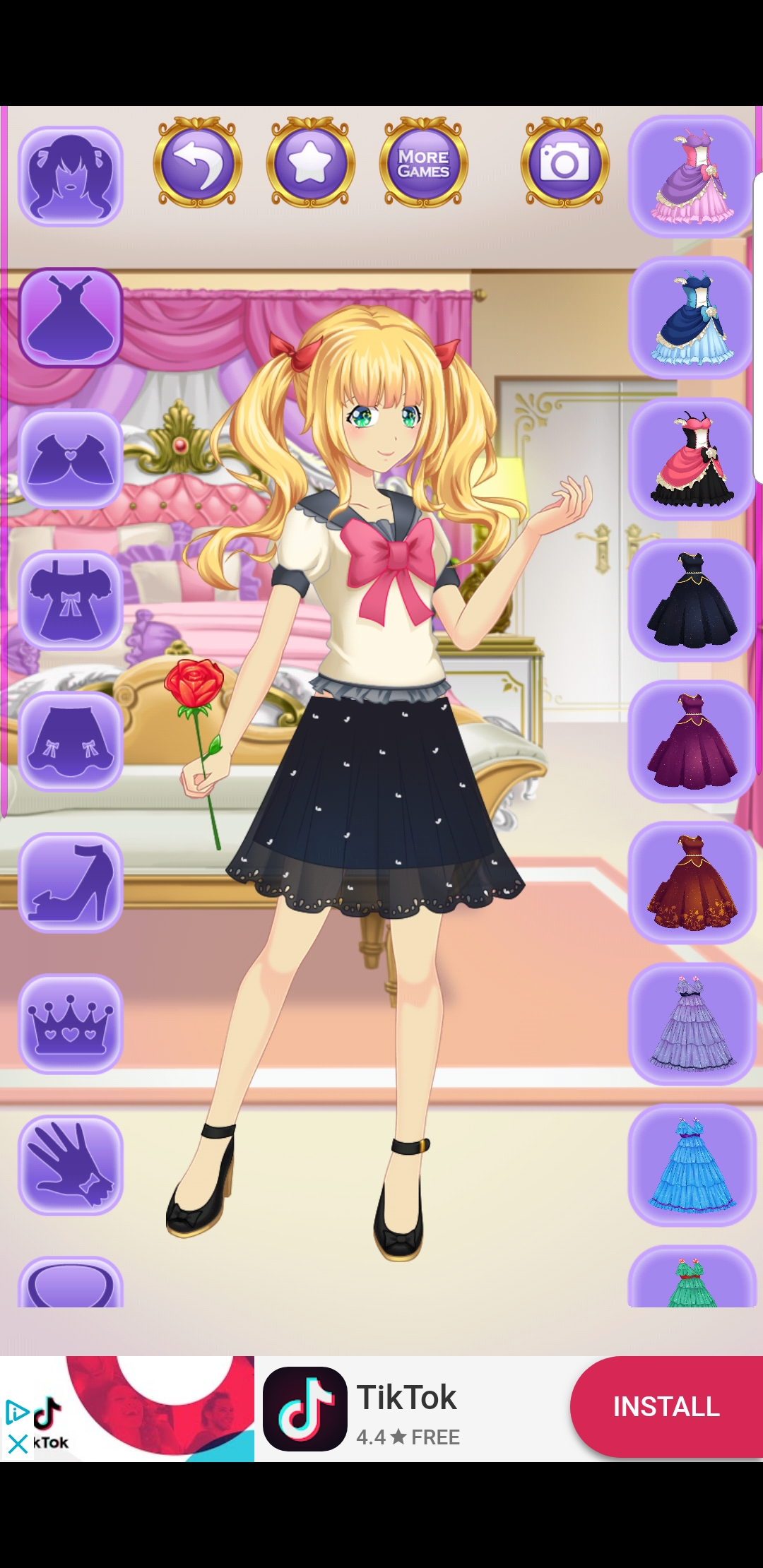Viewport: 763px width, 1568px height.
Task: Tap the star button
Action: click(311, 163)
